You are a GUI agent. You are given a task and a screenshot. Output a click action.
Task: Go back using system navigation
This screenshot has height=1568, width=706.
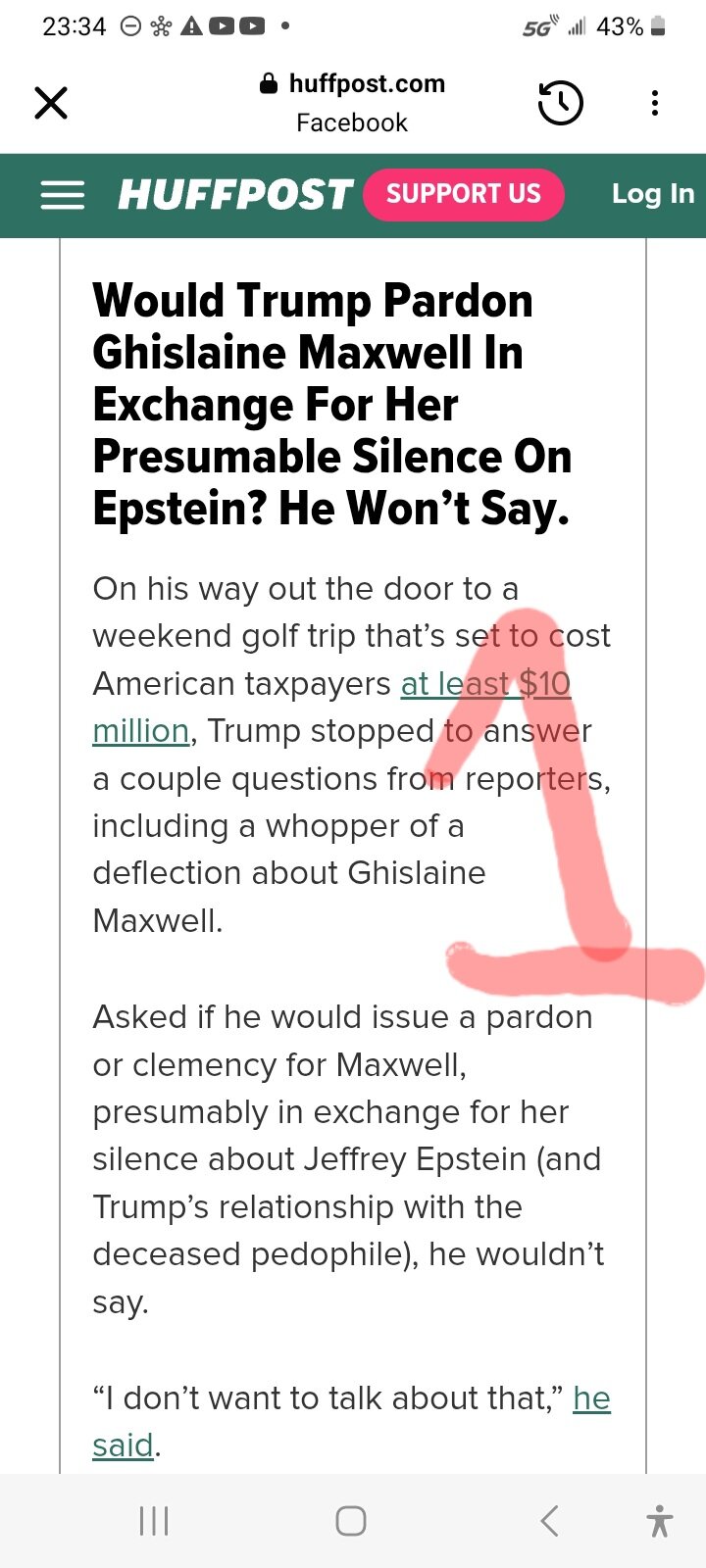pos(550,1521)
